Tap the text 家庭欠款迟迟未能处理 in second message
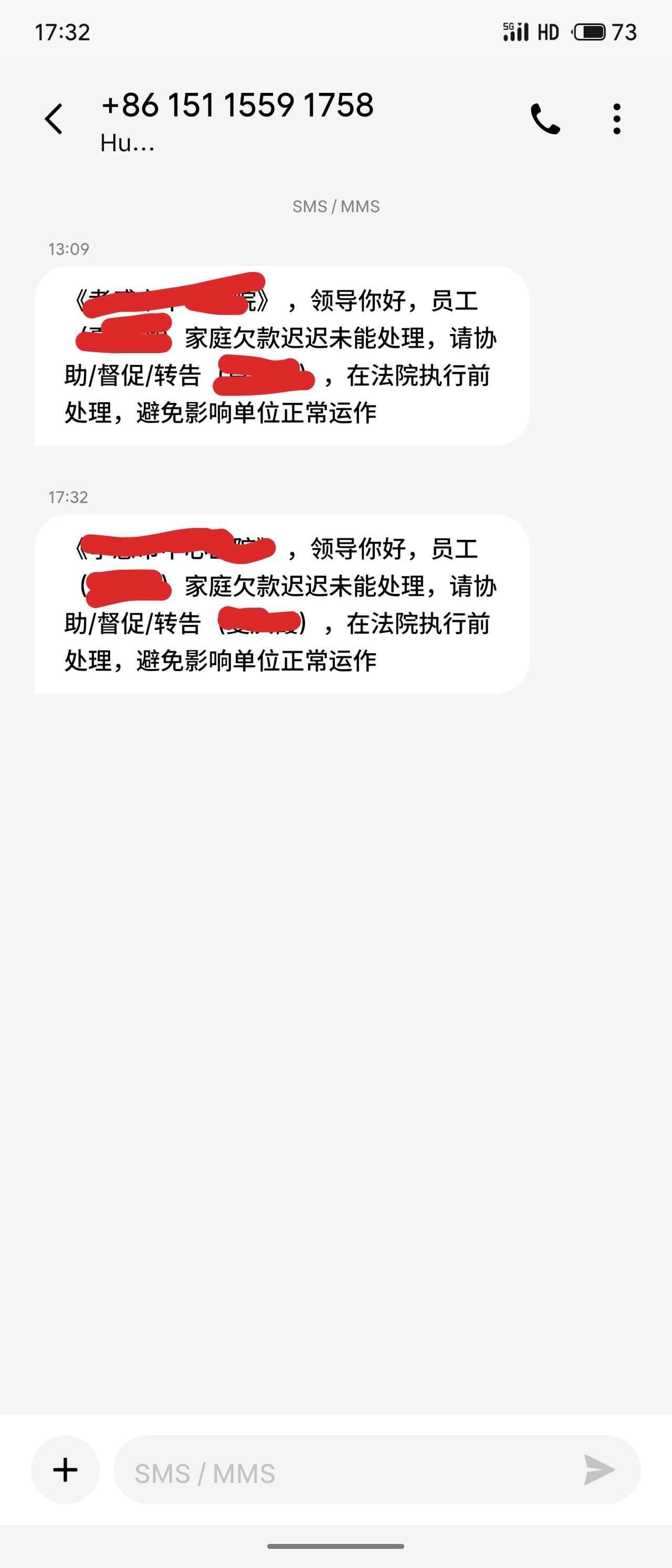This screenshot has width=672, height=1568. pos(304,588)
